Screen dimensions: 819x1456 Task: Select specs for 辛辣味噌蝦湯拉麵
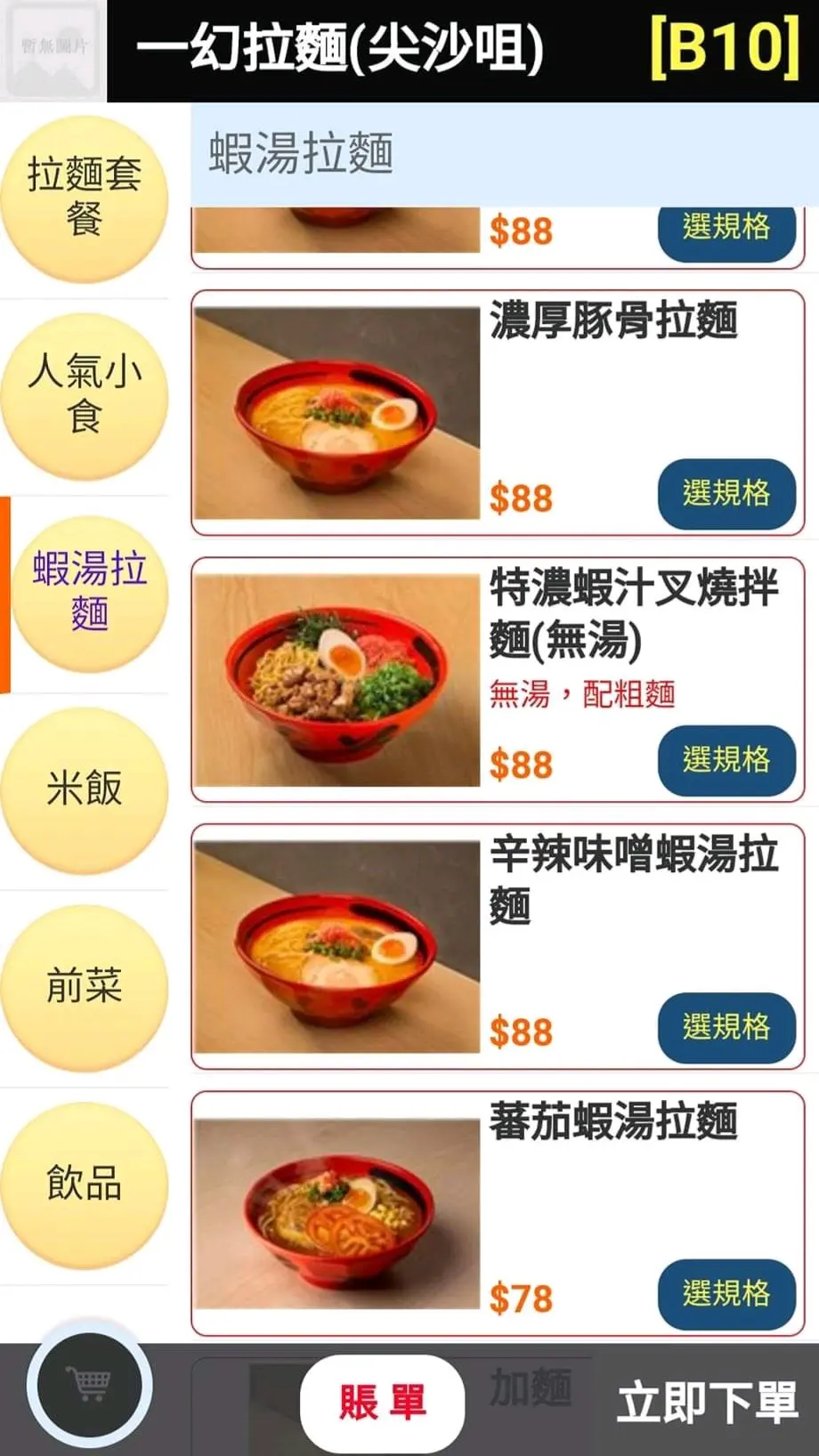(x=726, y=1028)
